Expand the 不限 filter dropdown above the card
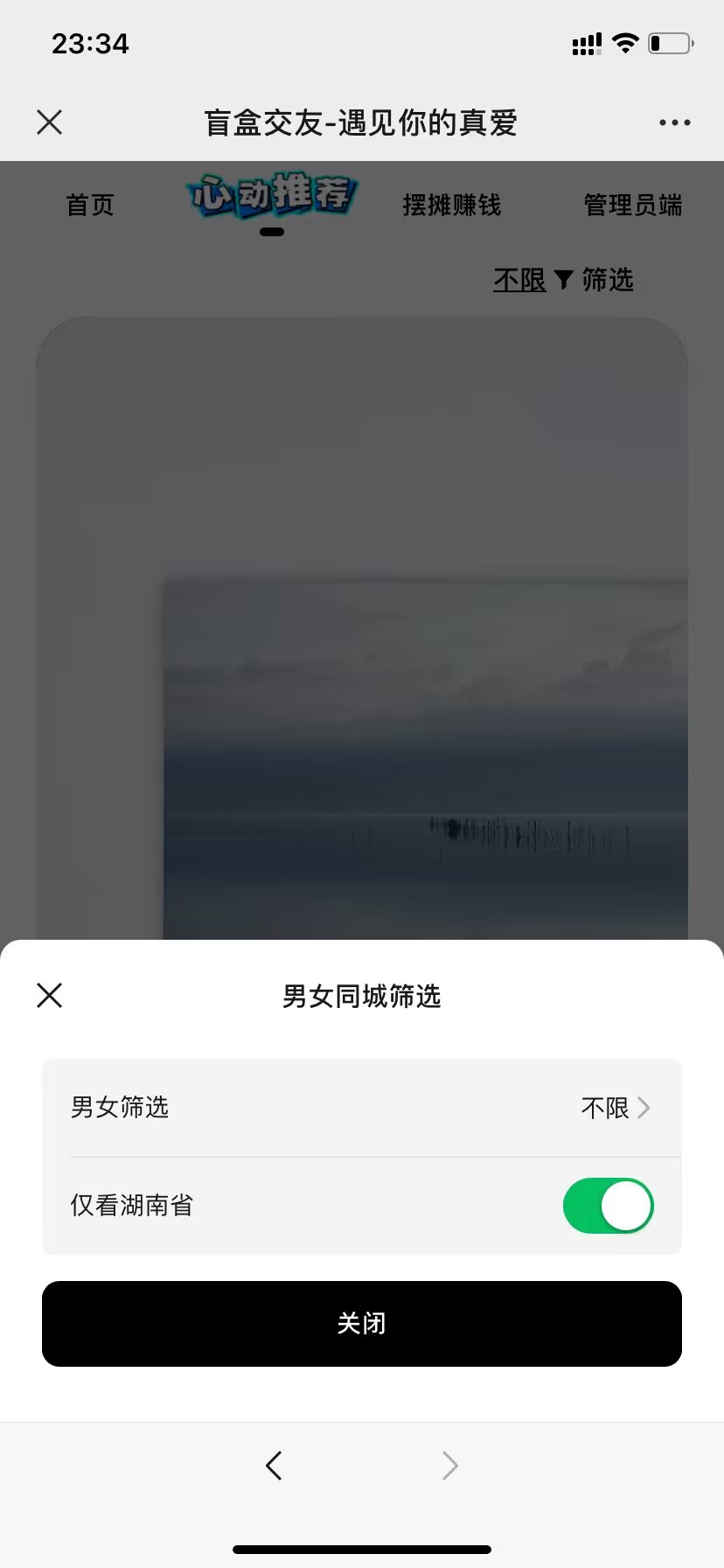The height and width of the screenshot is (1568, 724). tap(518, 280)
